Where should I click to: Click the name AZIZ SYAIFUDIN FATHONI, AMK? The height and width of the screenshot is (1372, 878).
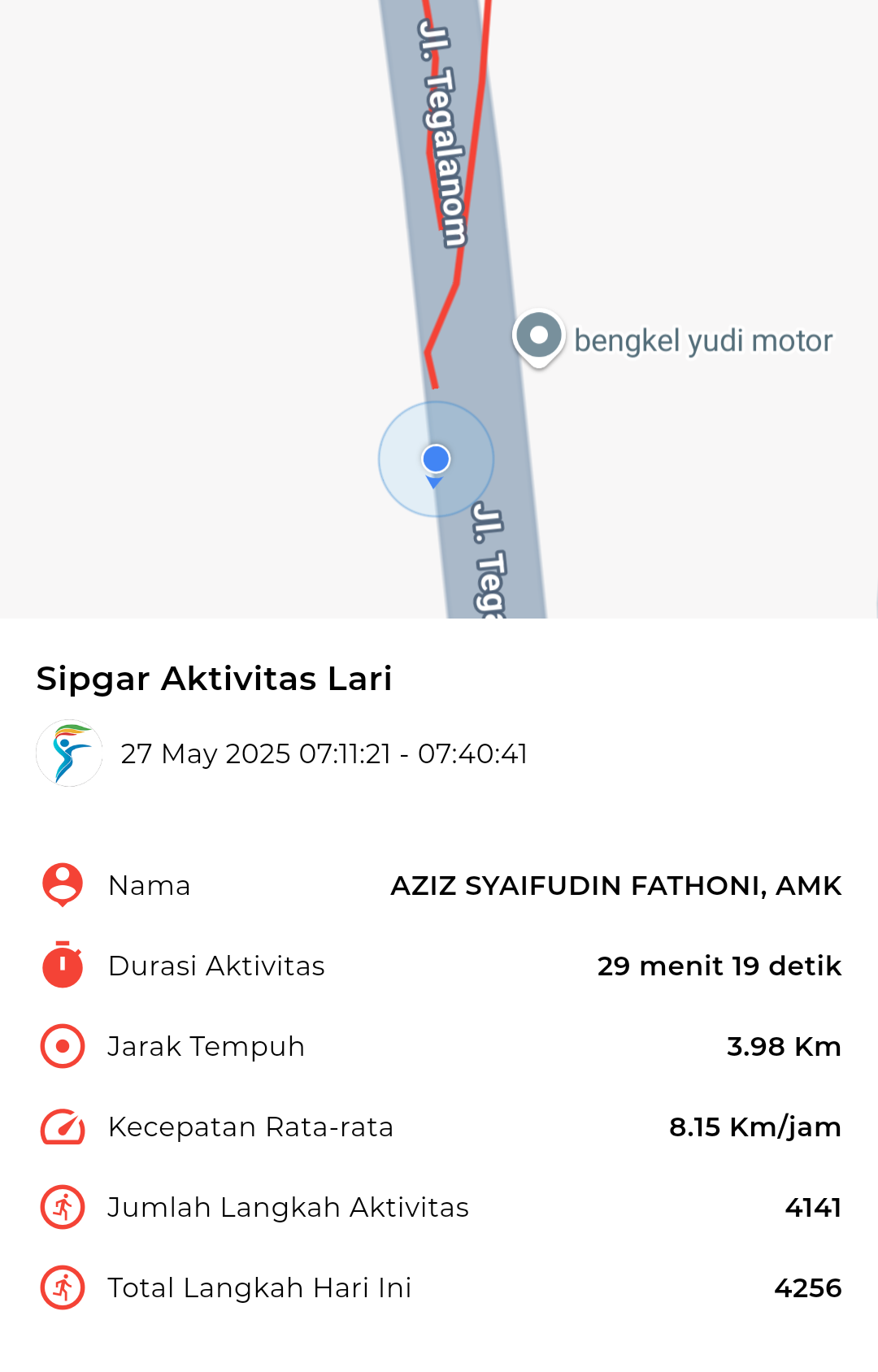616,886
